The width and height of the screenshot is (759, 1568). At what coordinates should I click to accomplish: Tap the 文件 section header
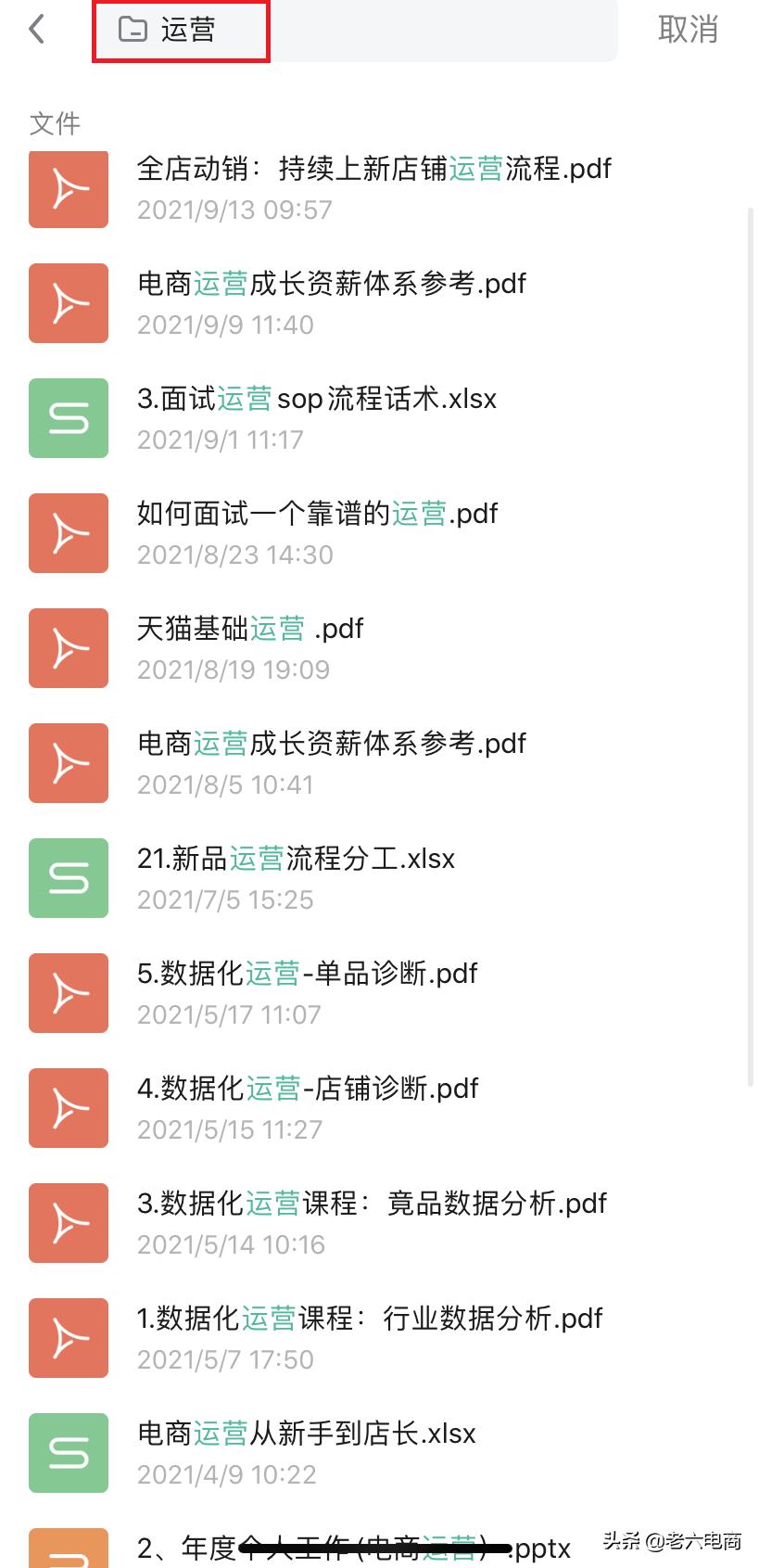click(x=55, y=122)
